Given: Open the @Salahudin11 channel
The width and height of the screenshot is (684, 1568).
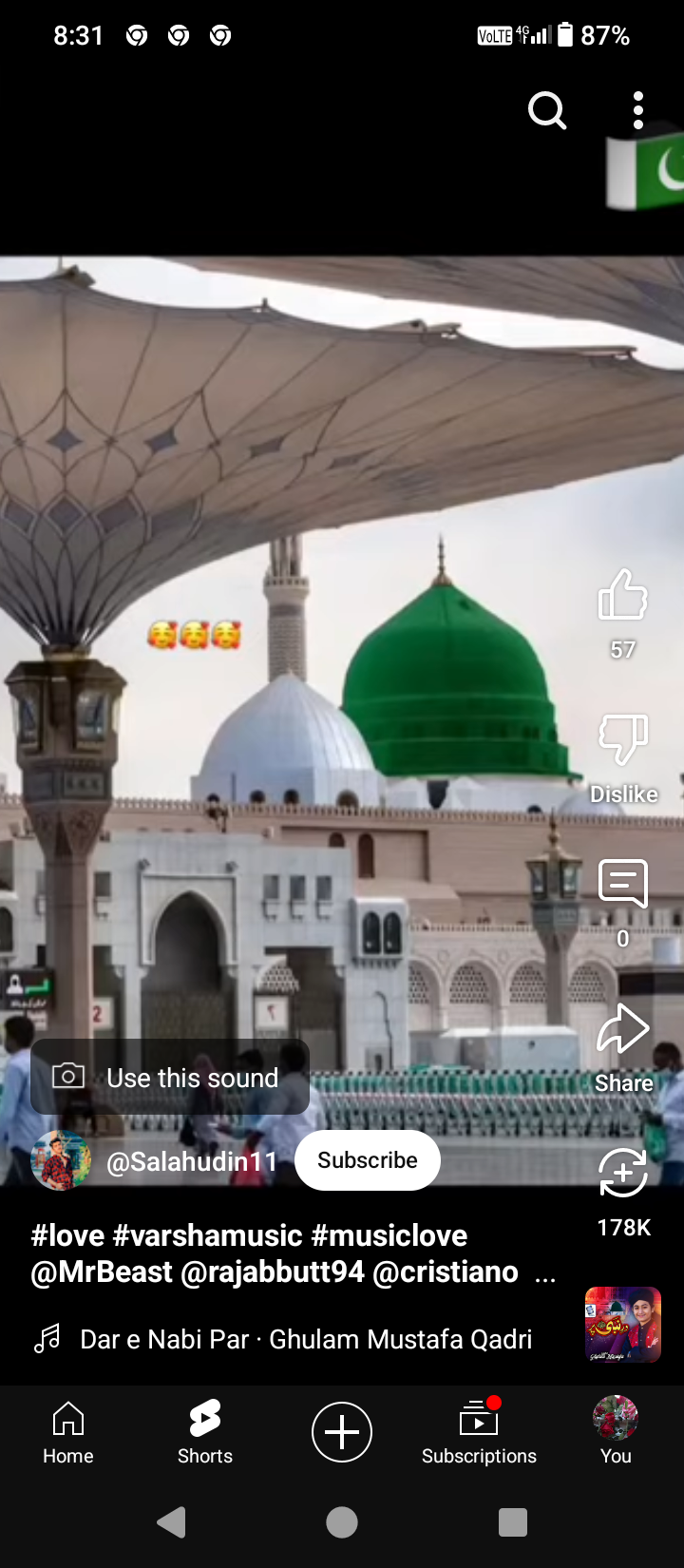Looking at the screenshot, I should 191,1161.
